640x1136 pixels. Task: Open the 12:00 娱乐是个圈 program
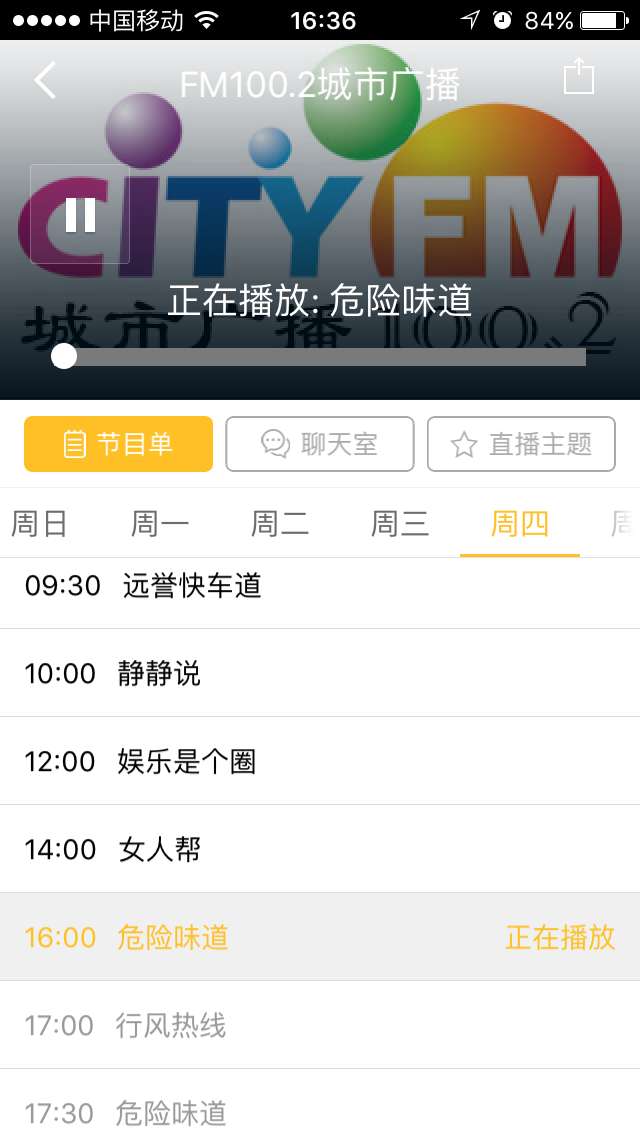tap(320, 761)
